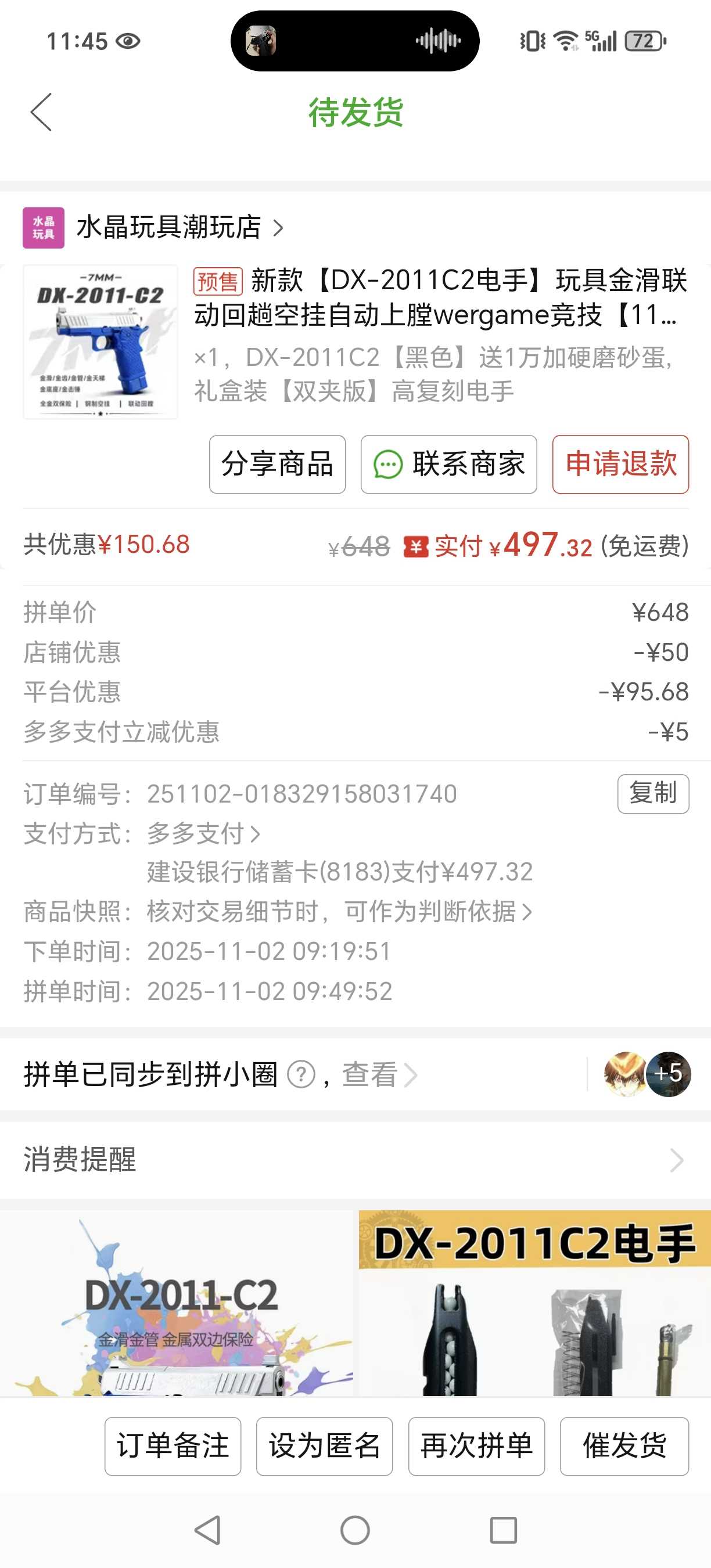
Task: Request a refund with 申请退款
Action: (620, 465)
